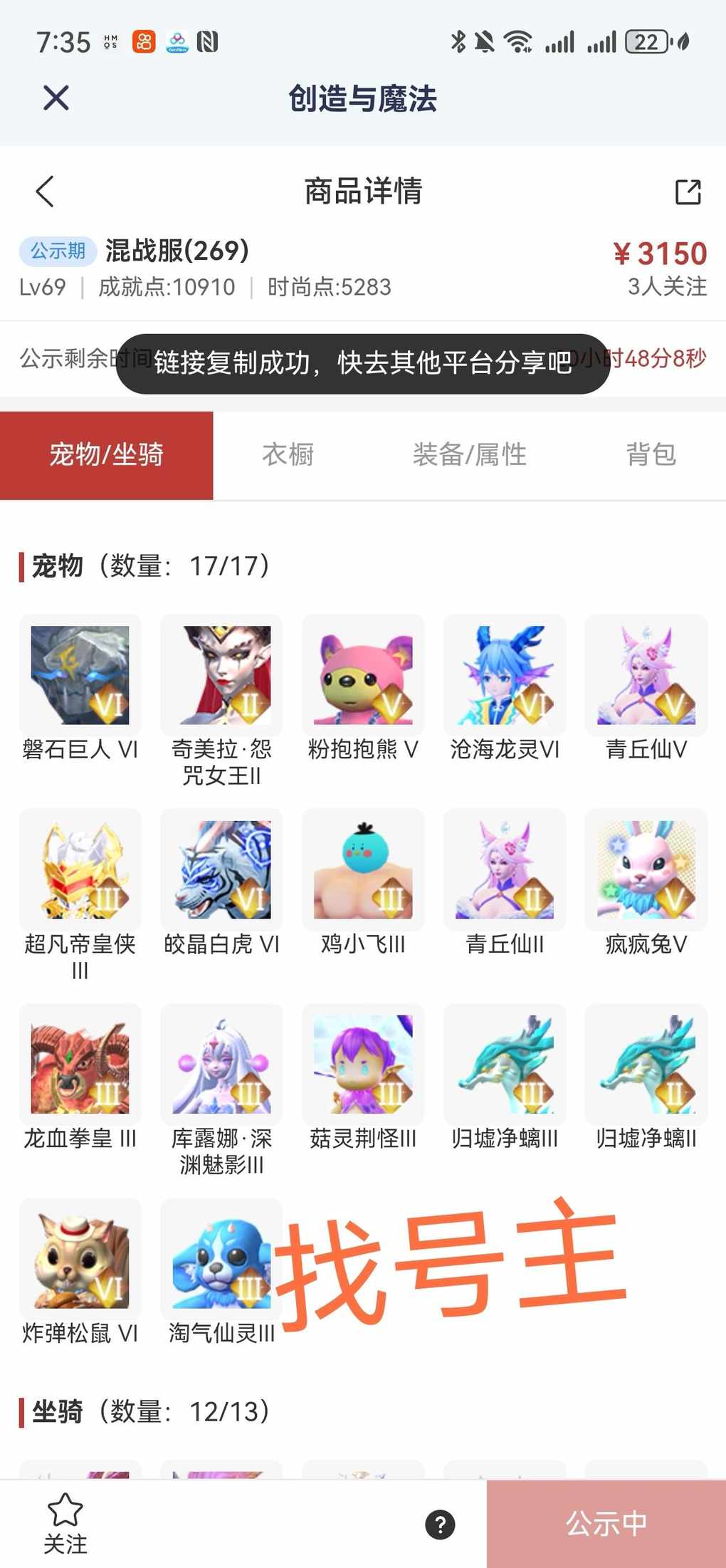View 皎晶白虎 VI pet details
The height and width of the screenshot is (1568, 726).
(221, 869)
